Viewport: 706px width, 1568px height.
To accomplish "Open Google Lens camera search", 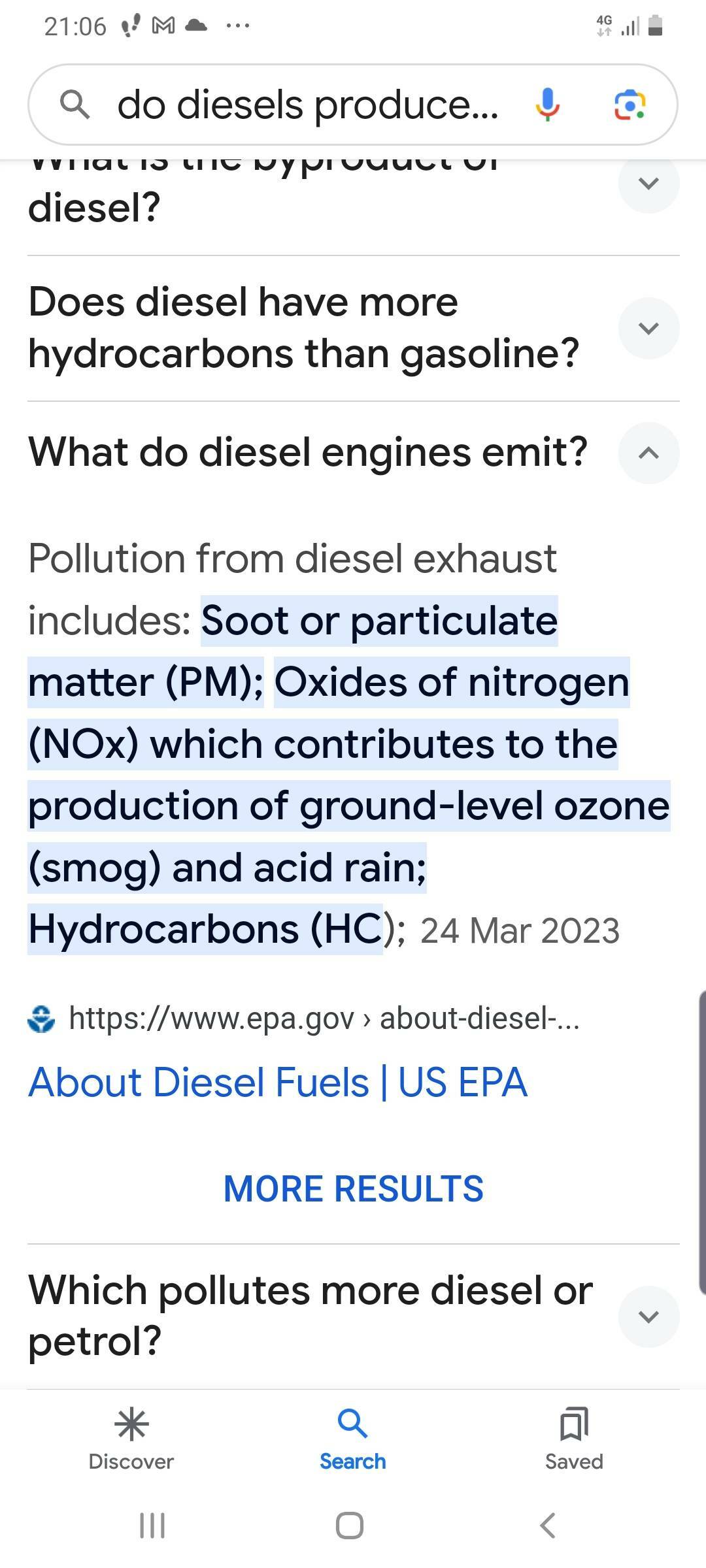I will click(630, 105).
